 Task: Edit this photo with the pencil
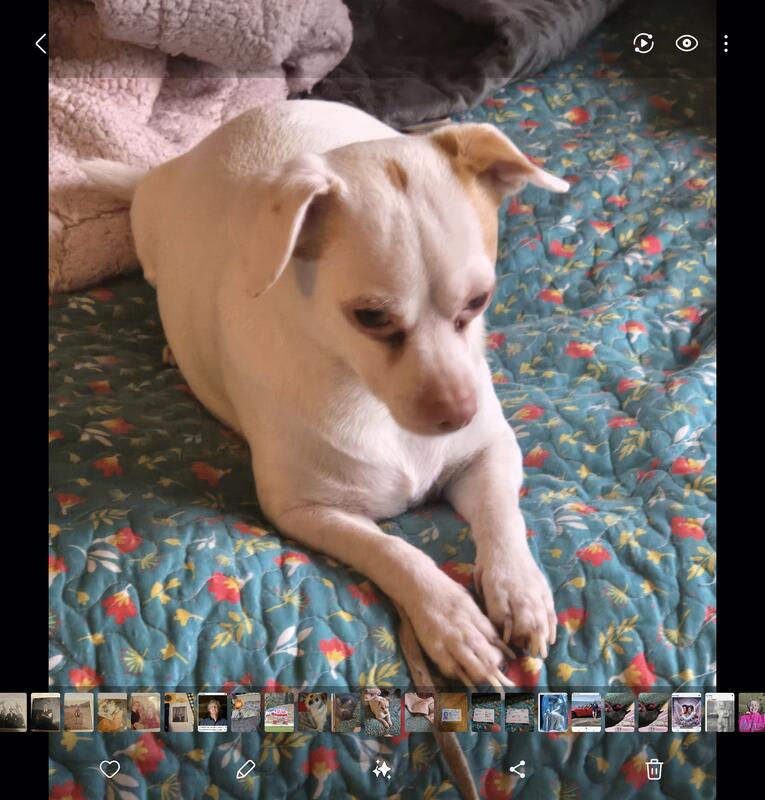click(246, 769)
